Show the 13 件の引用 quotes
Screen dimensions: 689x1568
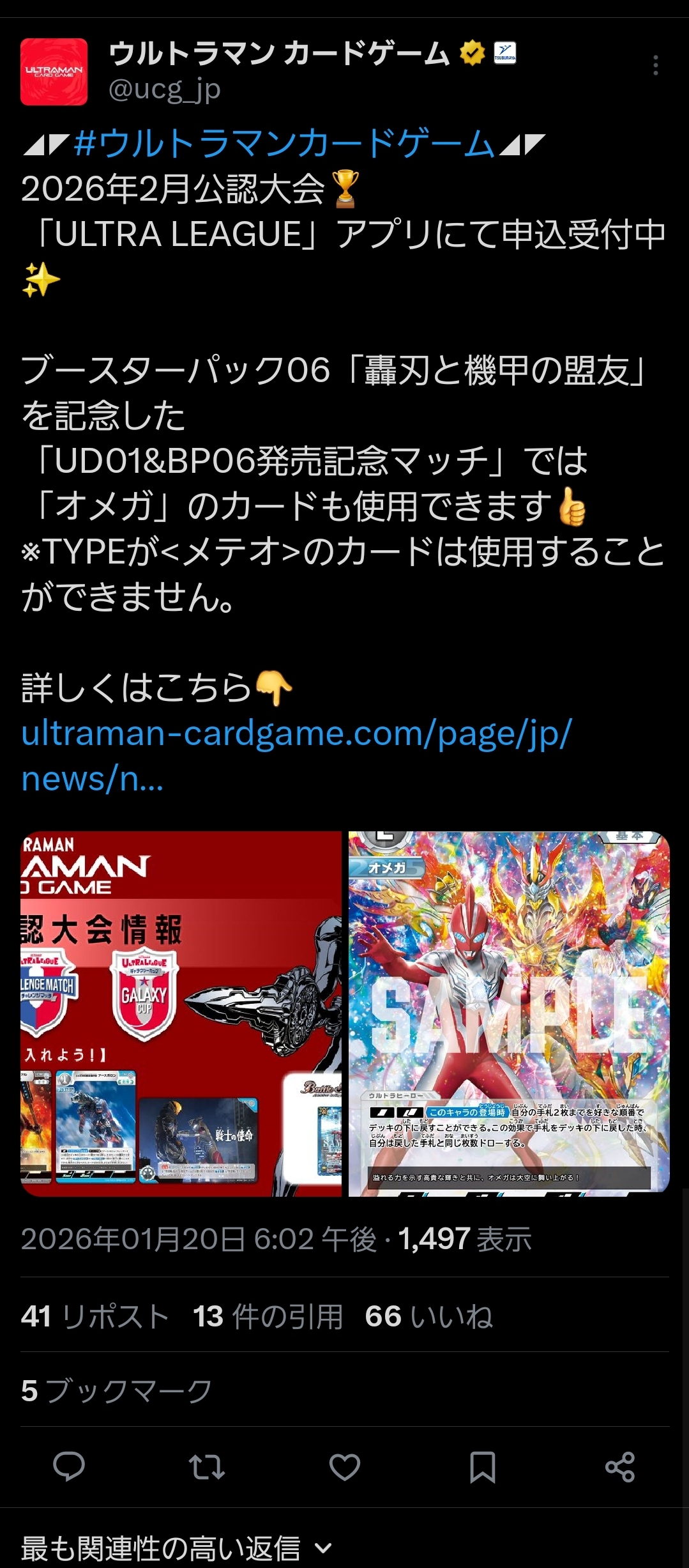click(x=268, y=1317)
